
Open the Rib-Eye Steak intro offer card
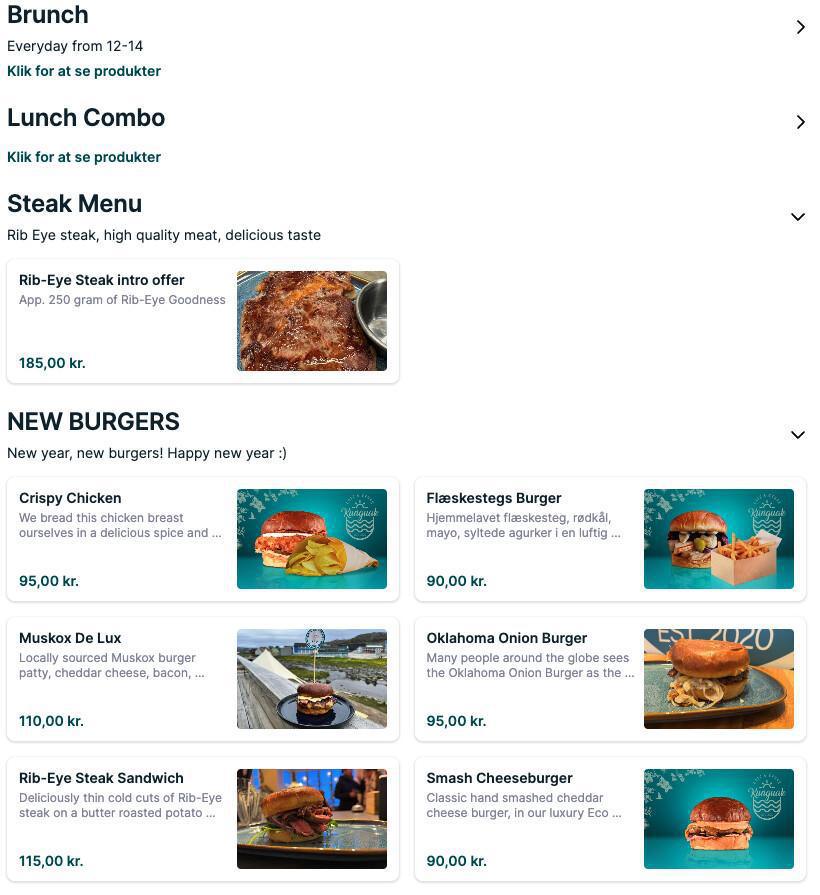point(203,321)
